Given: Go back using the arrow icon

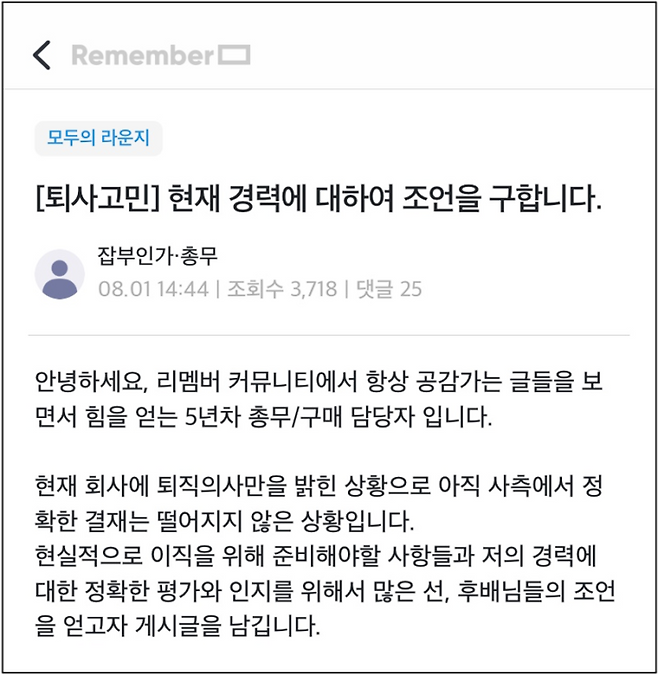Looking at the screenshot, I should [x=41, y=54].
